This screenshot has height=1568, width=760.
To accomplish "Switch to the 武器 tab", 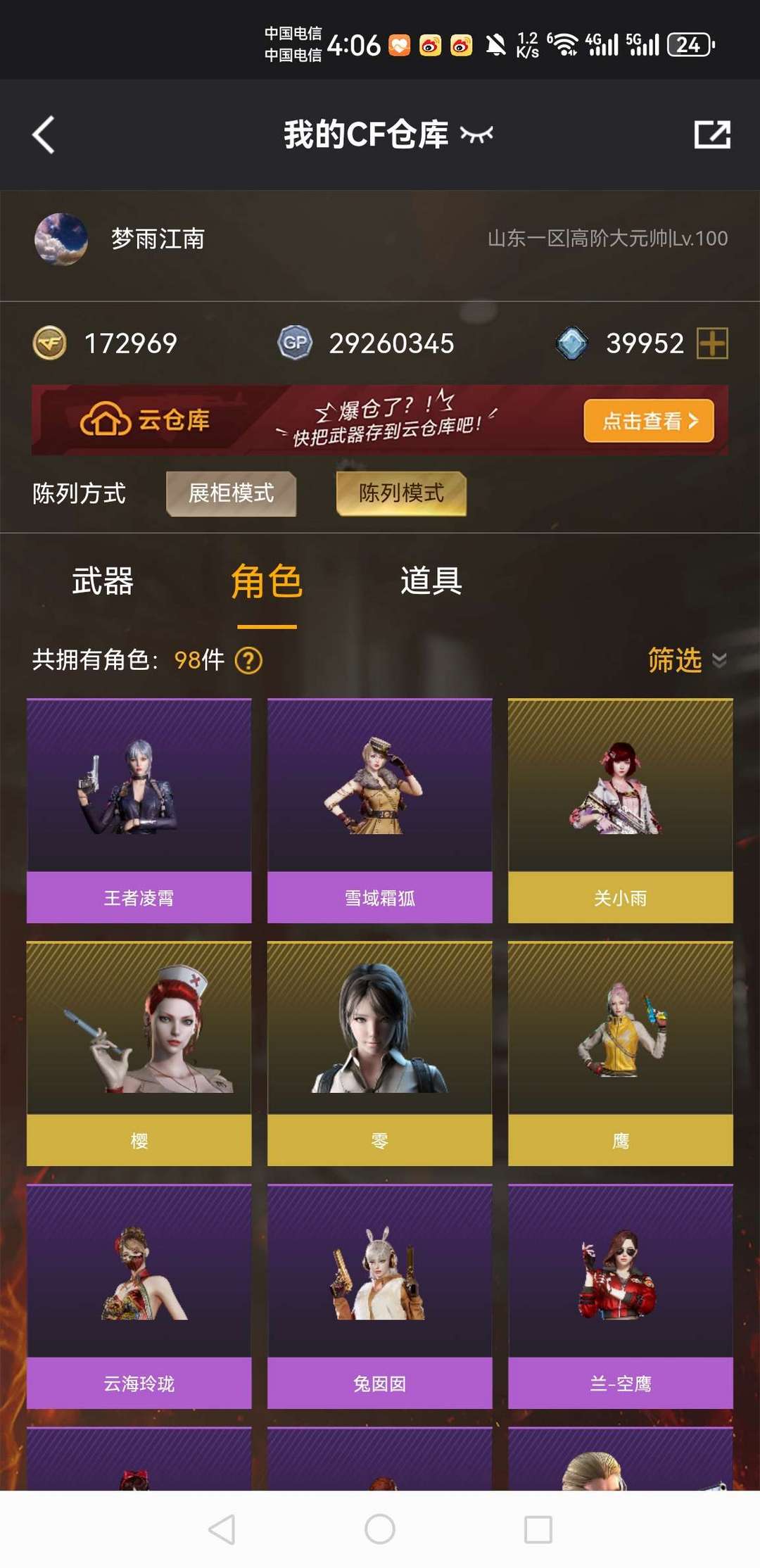I will coord(103,581).
